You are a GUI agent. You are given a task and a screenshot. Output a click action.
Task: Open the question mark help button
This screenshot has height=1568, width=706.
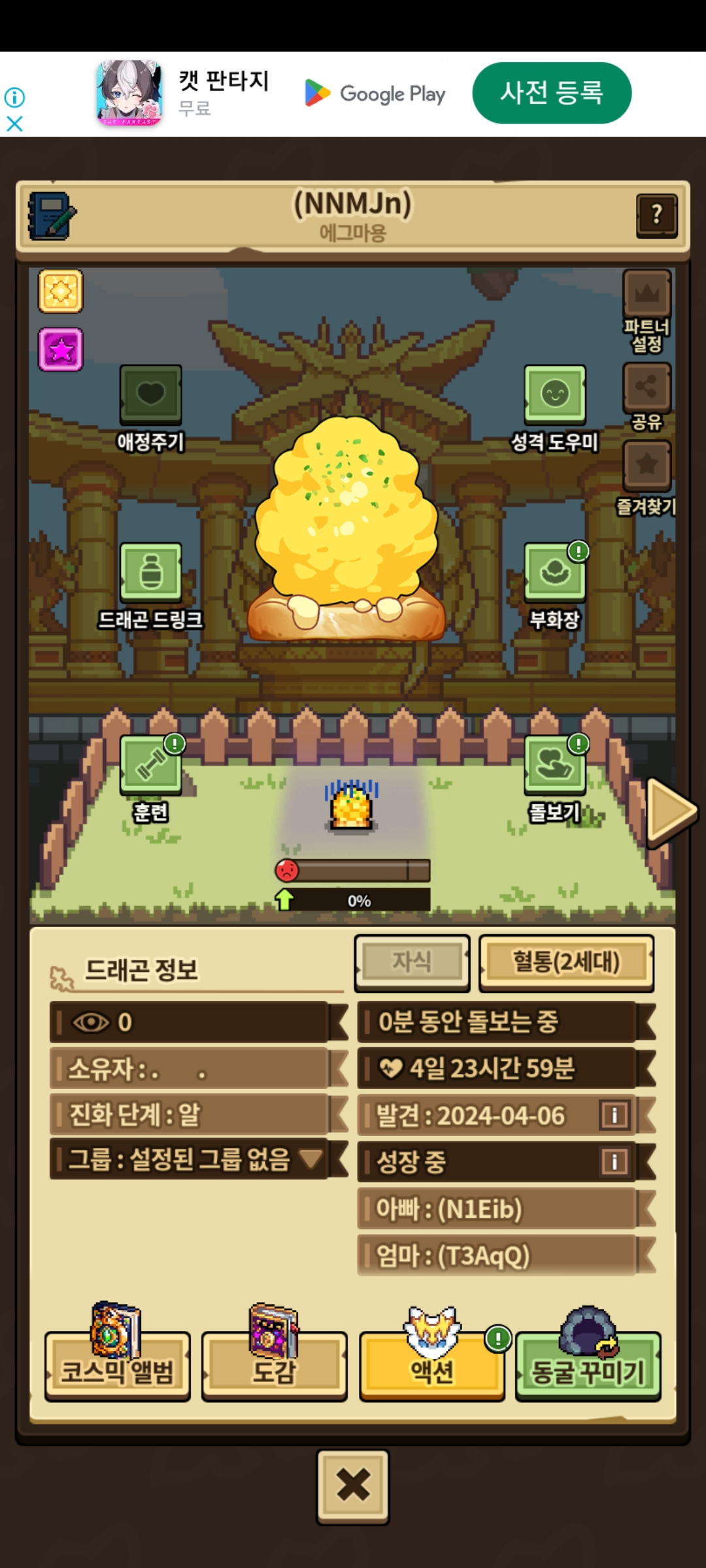tap(656, 215)
